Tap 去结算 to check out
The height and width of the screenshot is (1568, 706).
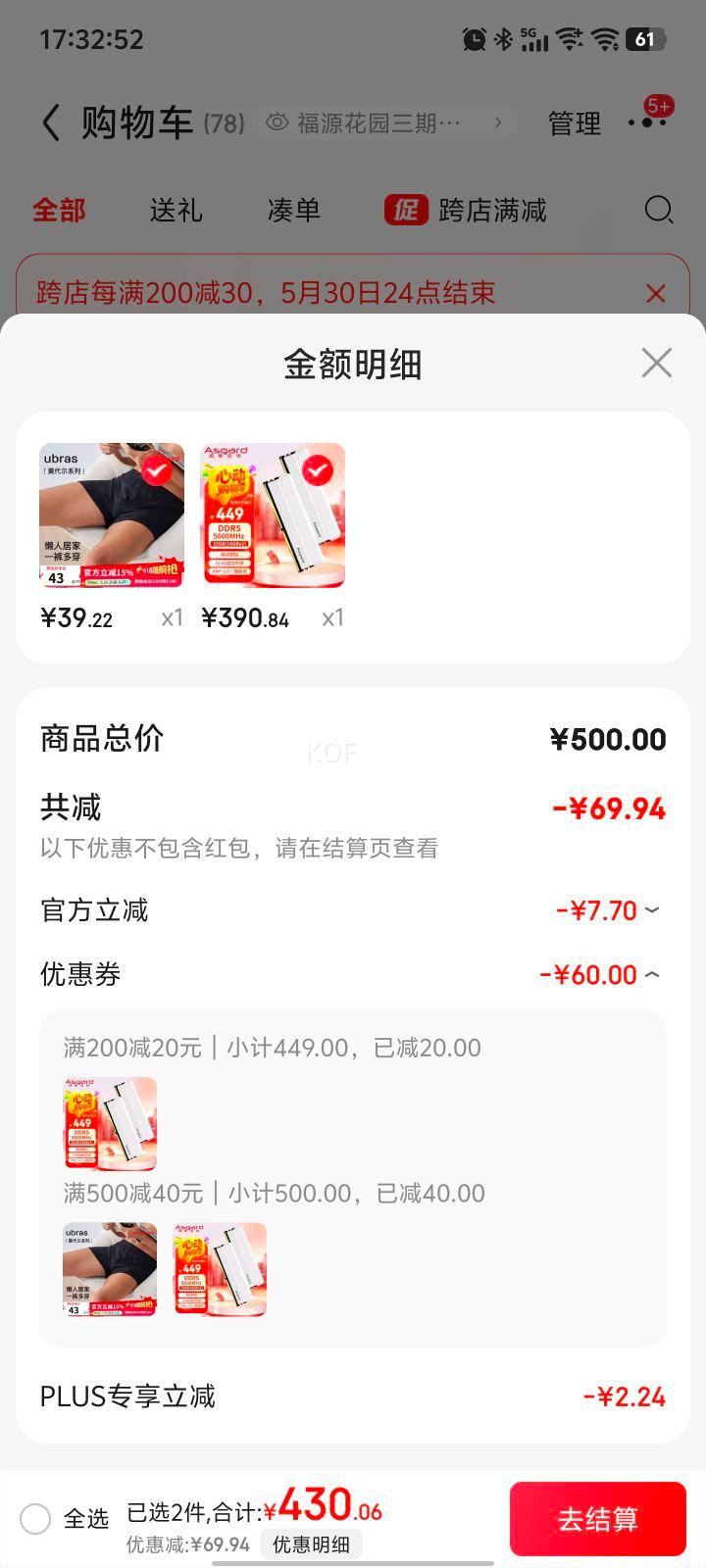tap(597, 1518)
